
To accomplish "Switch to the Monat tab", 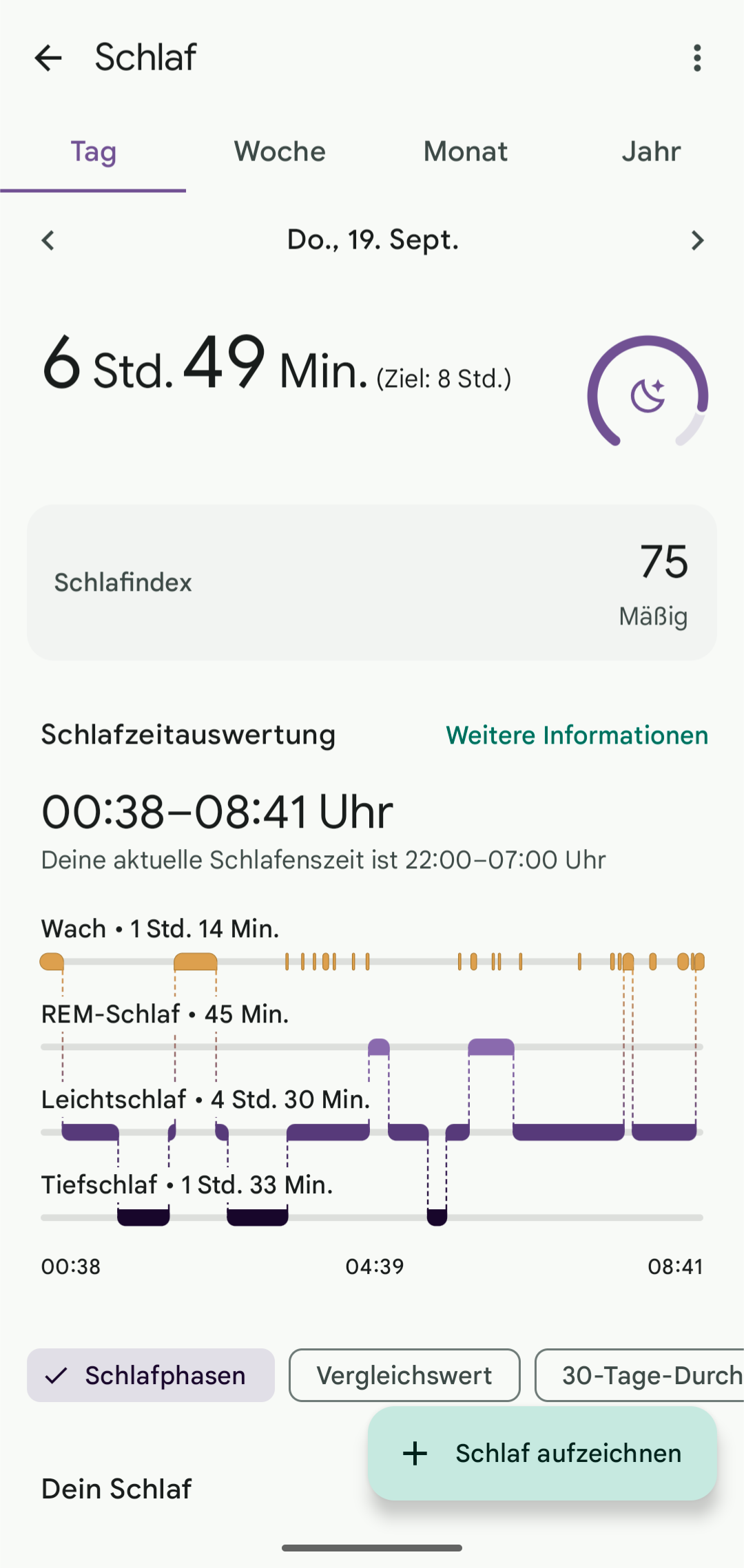I will click(466, 151).
